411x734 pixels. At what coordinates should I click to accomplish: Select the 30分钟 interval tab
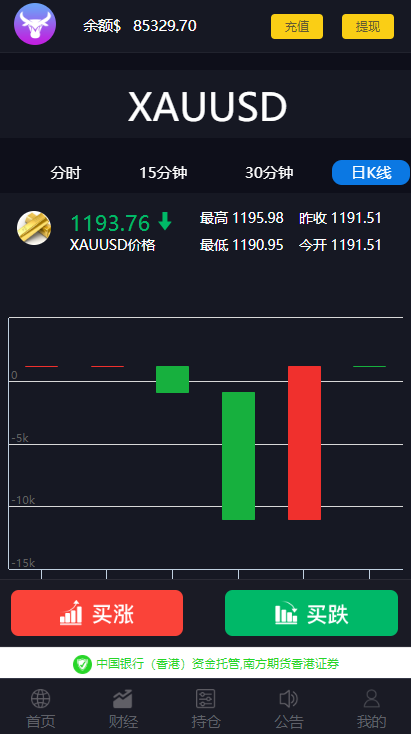269,173
